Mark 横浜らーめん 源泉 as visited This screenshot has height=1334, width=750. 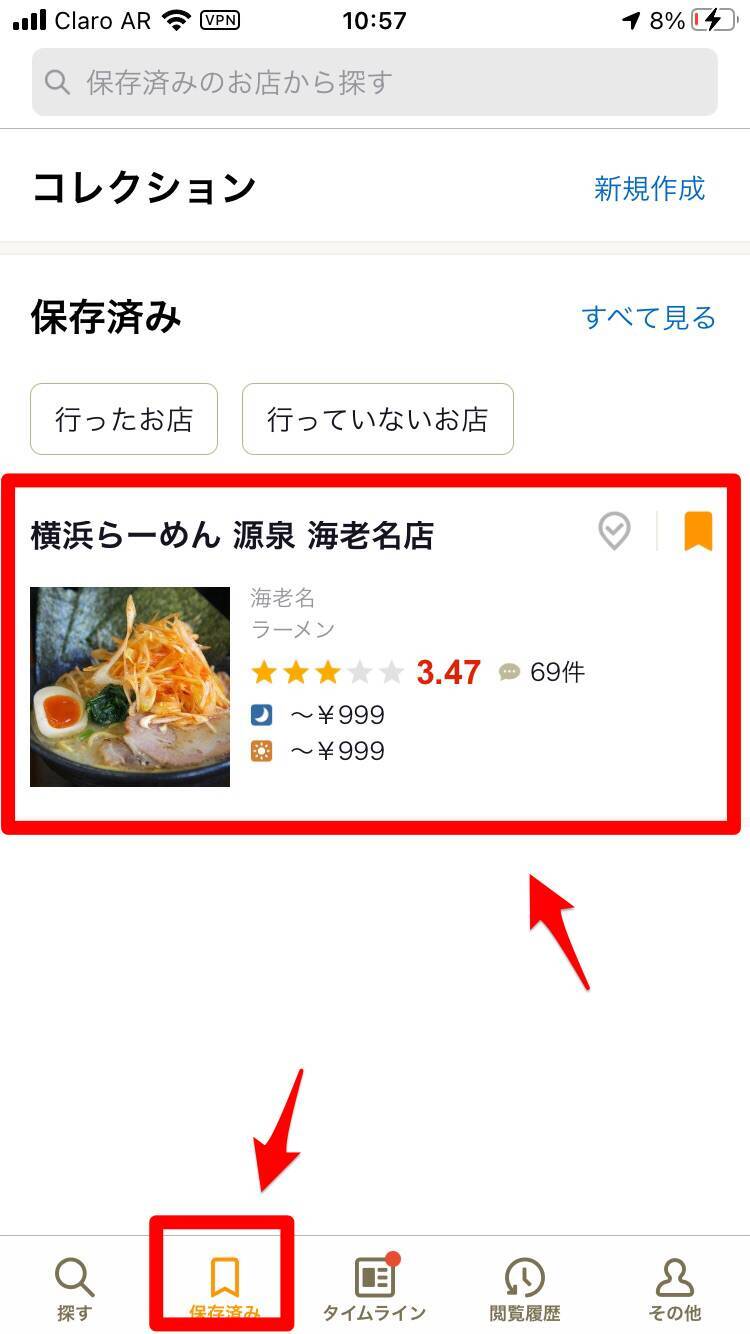tap(614, 531)
